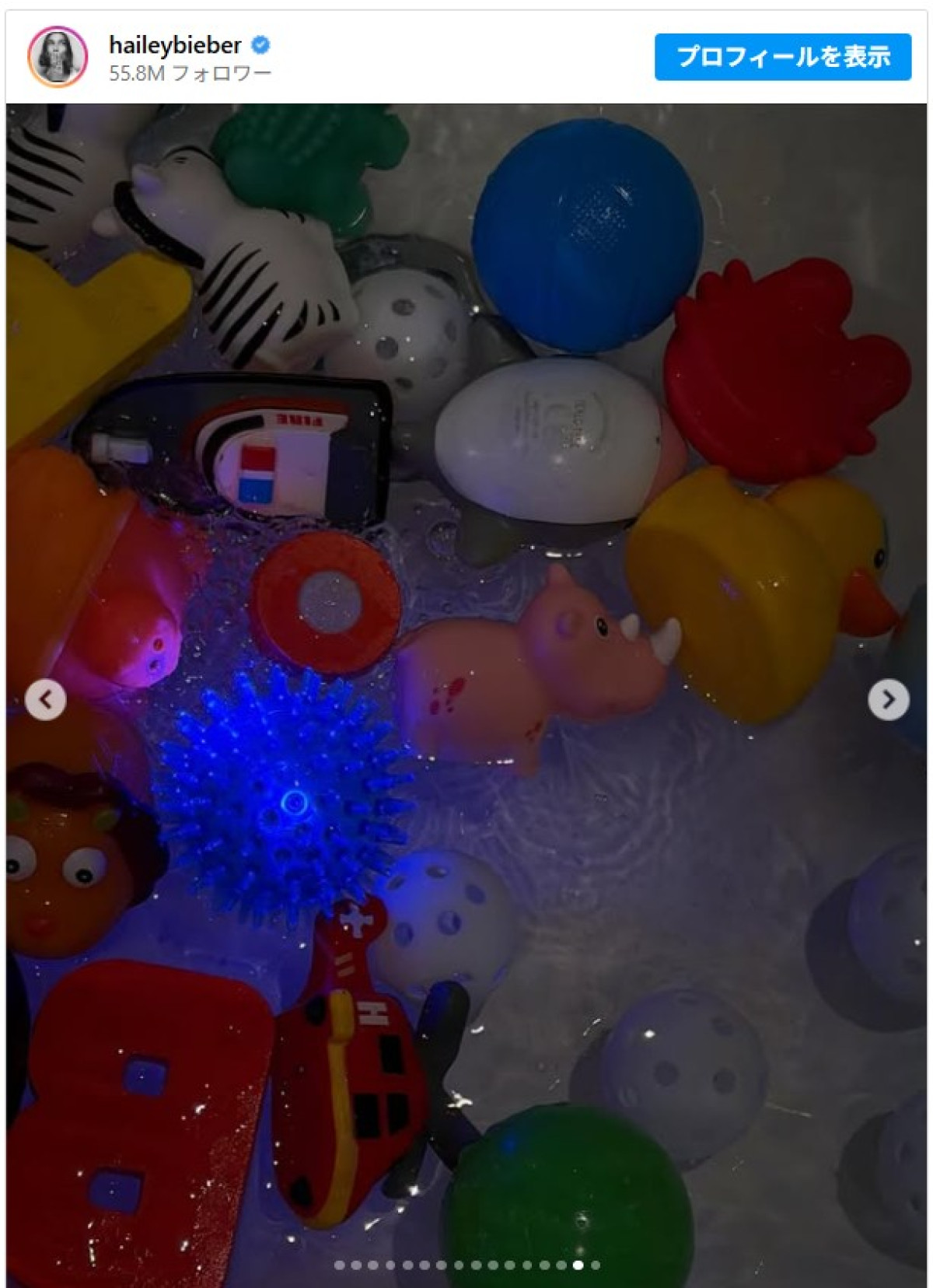Tap the プロフィールを表示 button

(x=782, y=57)
